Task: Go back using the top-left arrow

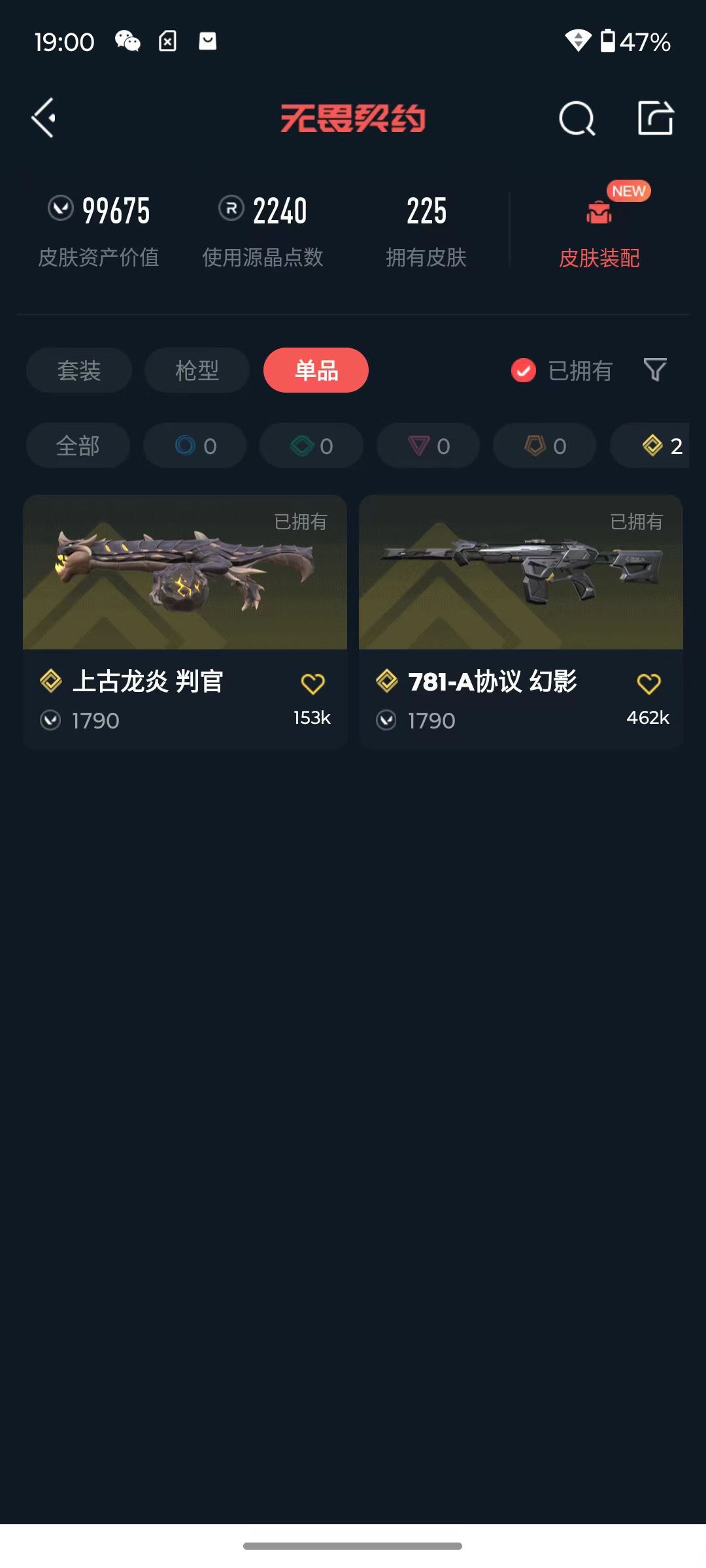Action: (x=44, y=118)
